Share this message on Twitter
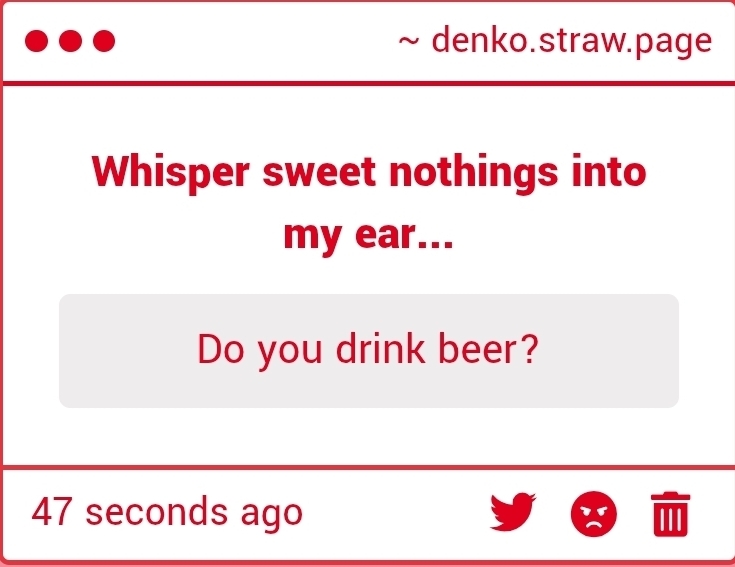 click(x=514, y=513)
